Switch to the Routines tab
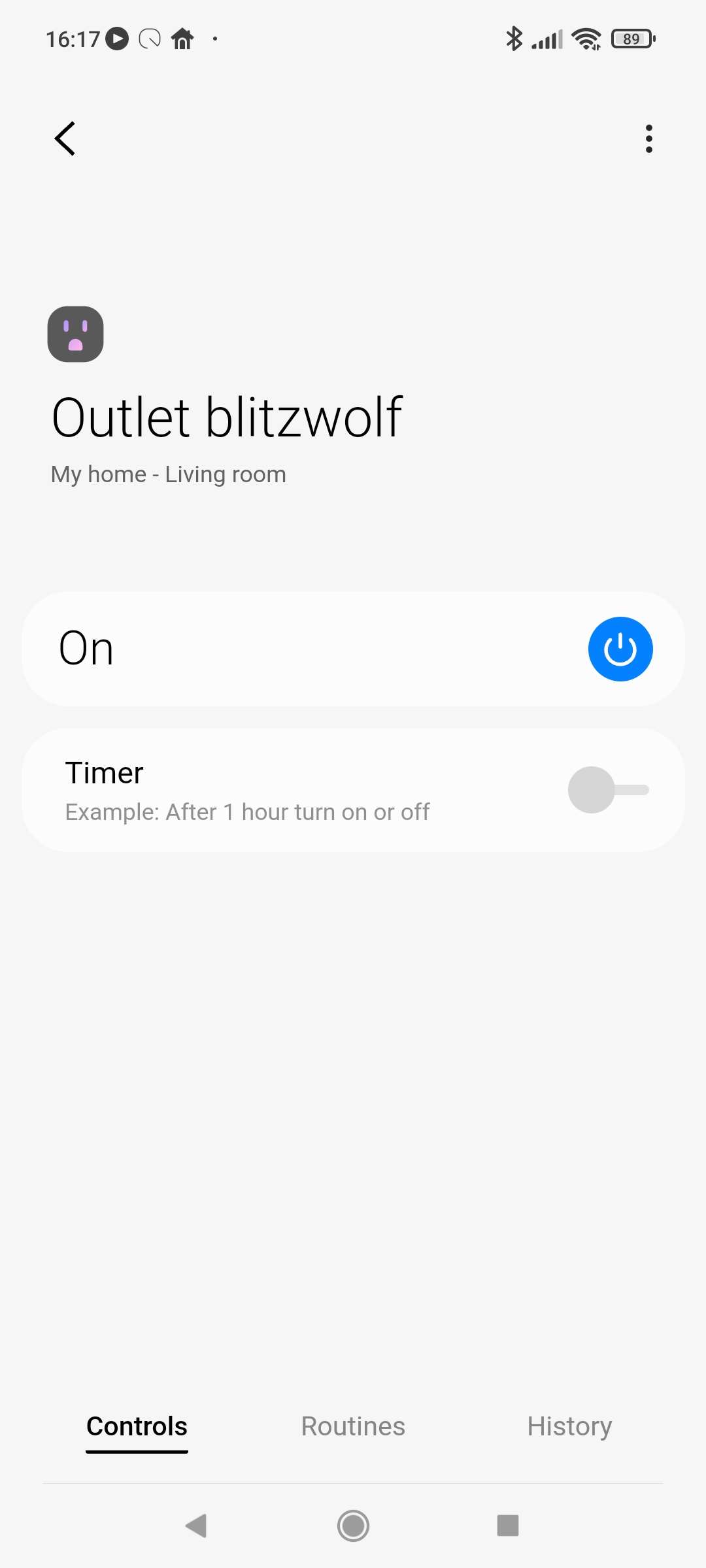The width and height of the screenshot is (706, 1568). 353,1426
